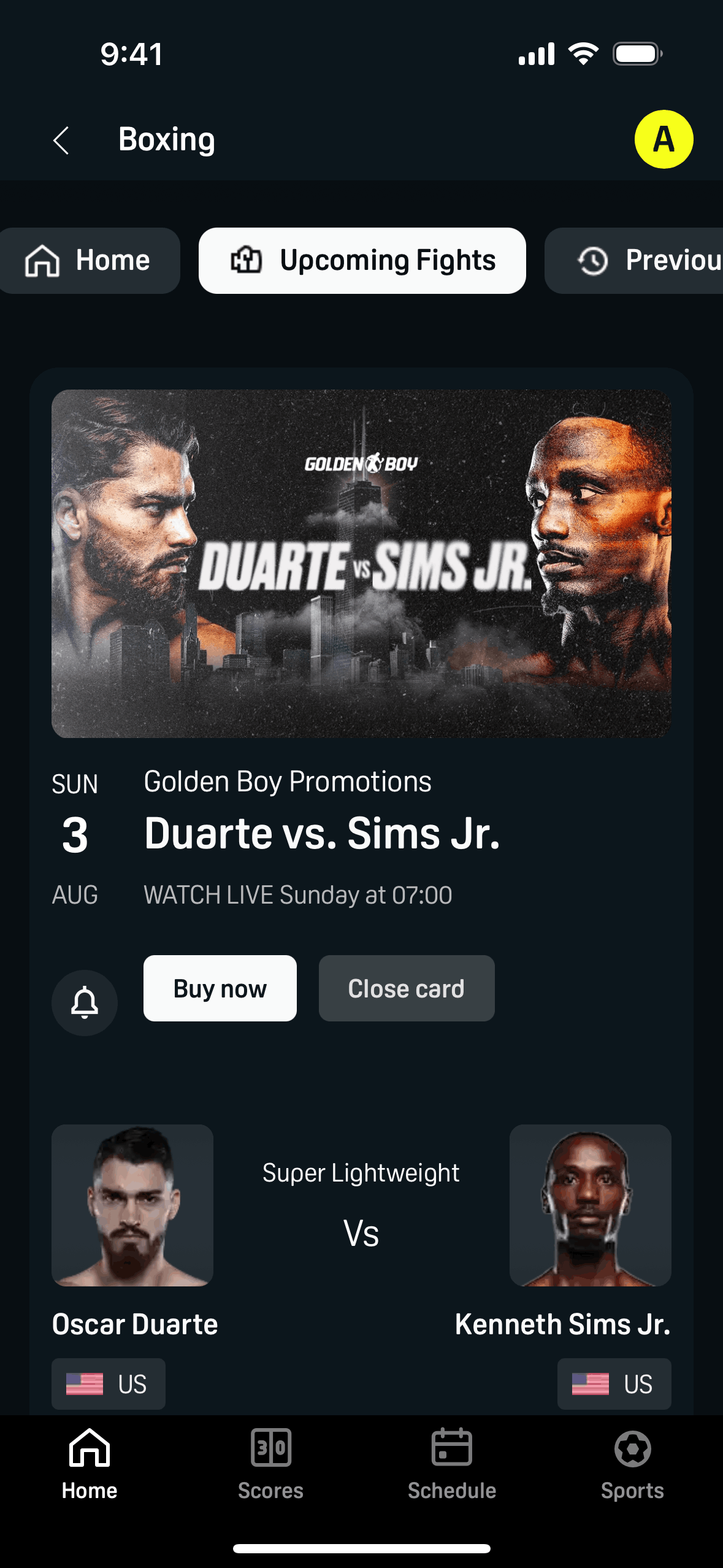Open the Schedule tab
This screenshot has height=1568, width=723.
click(452, 1464)
